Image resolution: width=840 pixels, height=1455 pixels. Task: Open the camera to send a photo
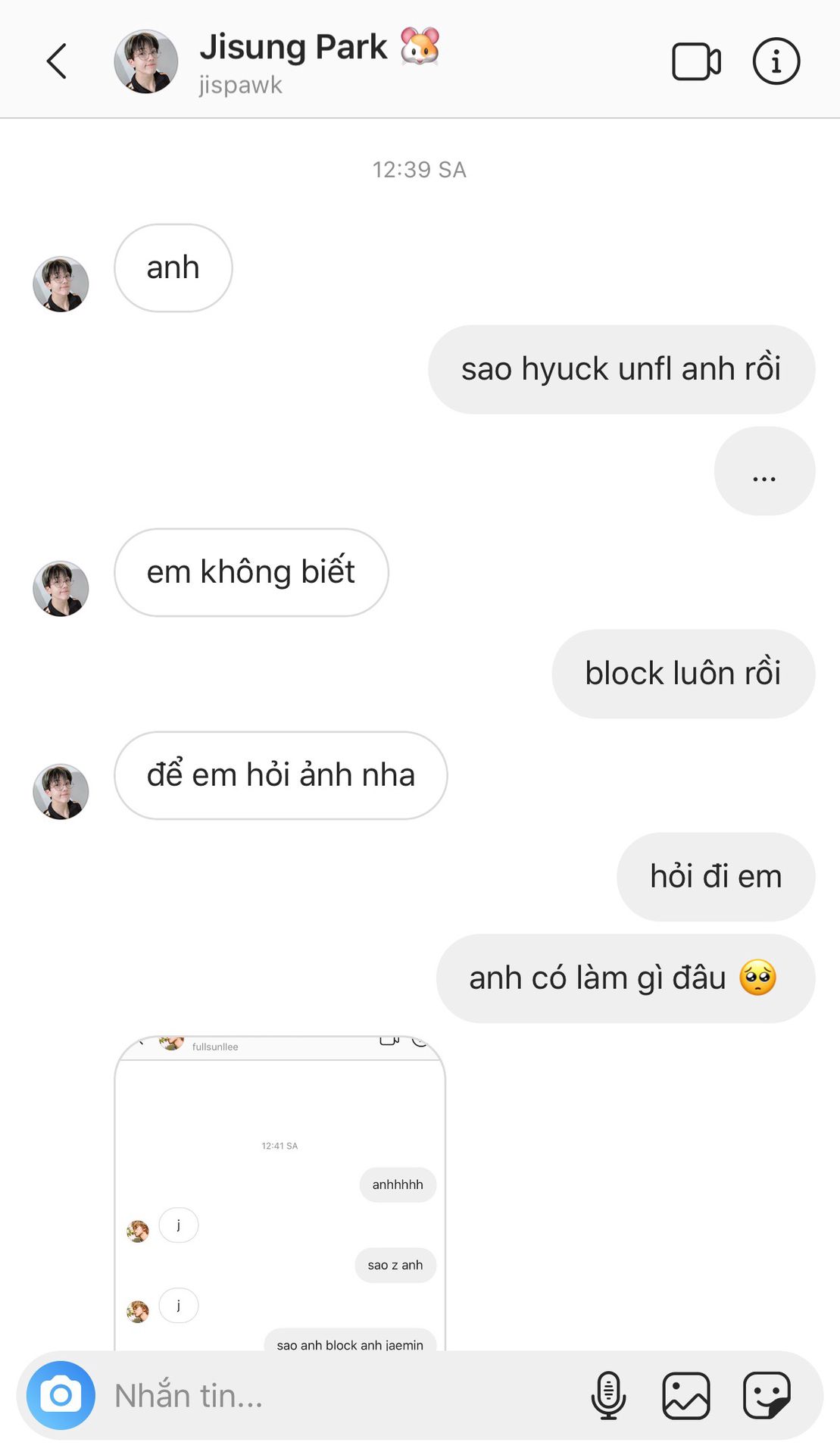(x=61, y=1395)
